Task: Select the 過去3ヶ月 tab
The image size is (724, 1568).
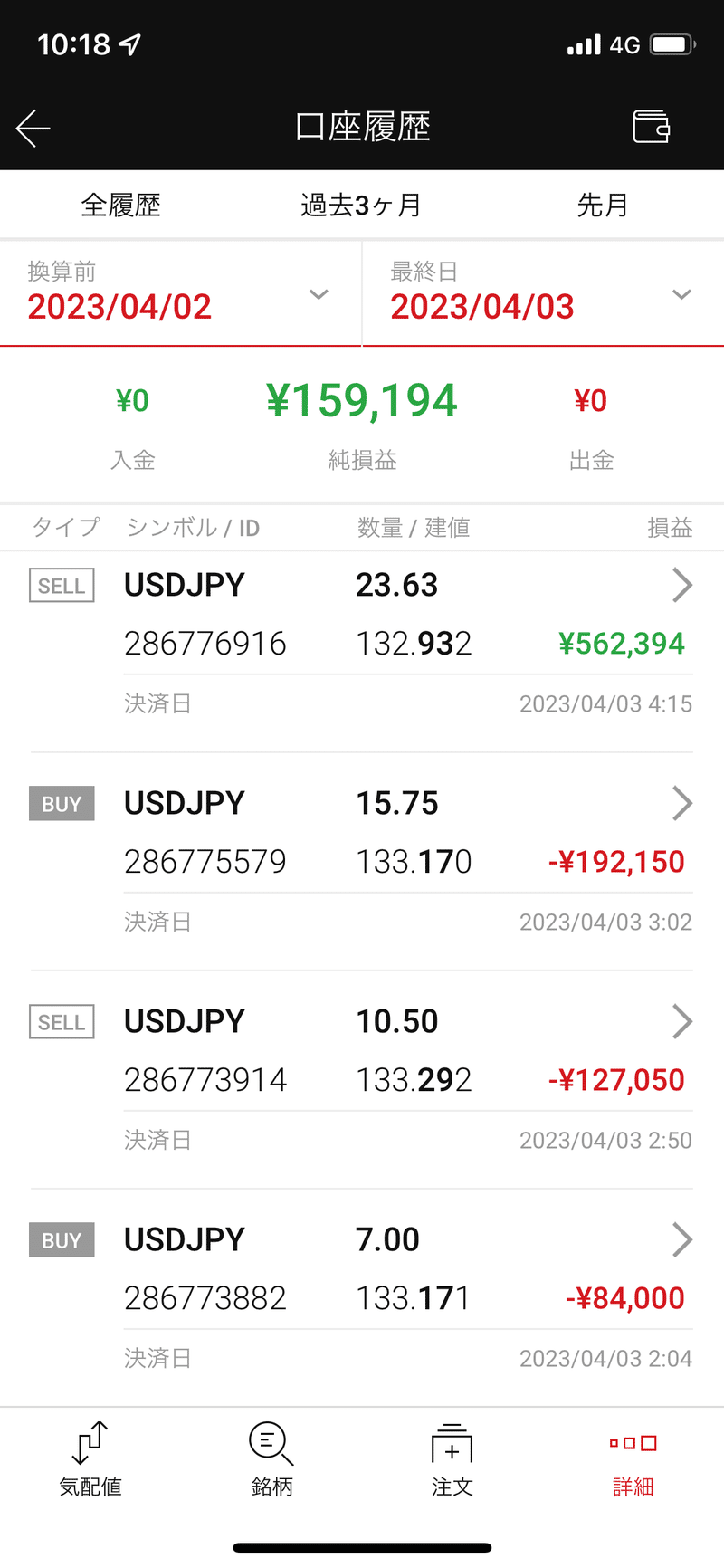Action: [x=361, y=206]
